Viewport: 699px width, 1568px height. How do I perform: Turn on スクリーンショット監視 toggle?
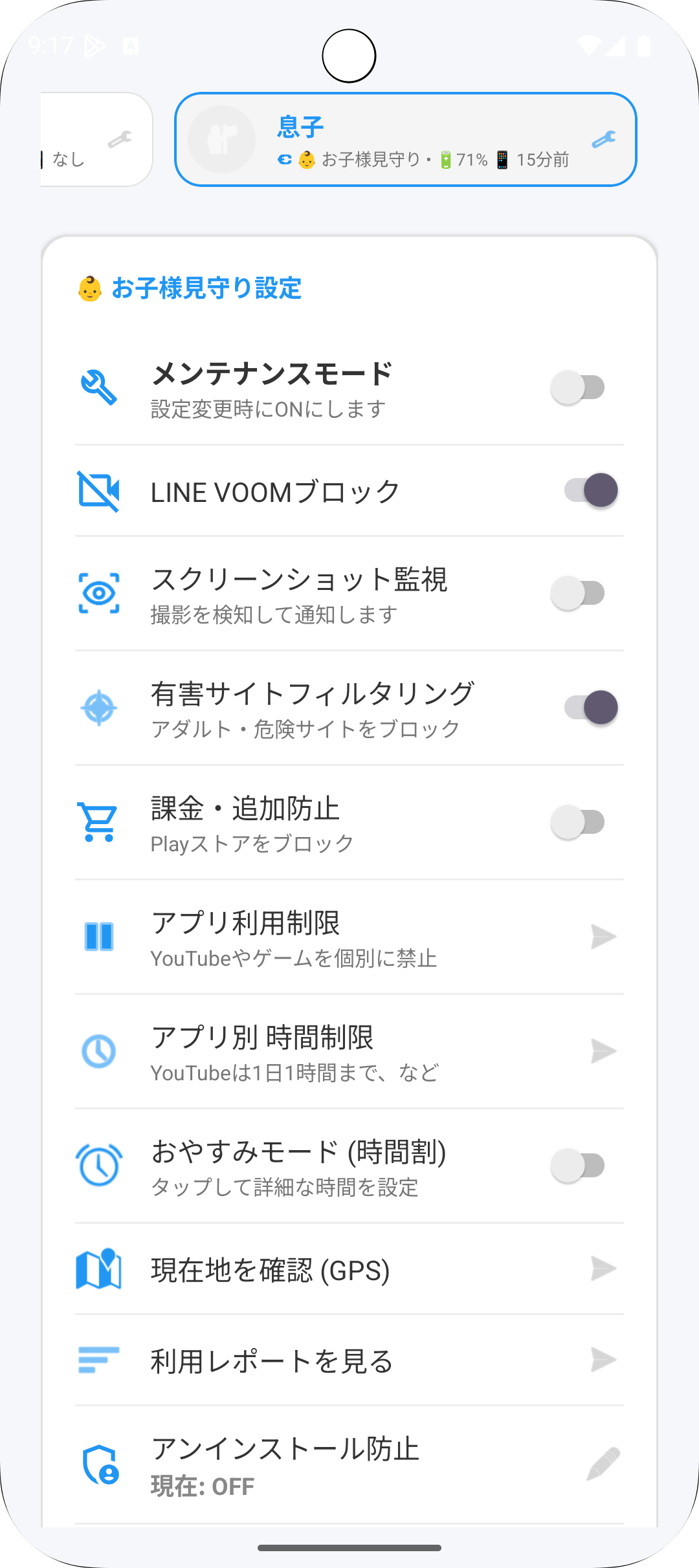[578, 593]
